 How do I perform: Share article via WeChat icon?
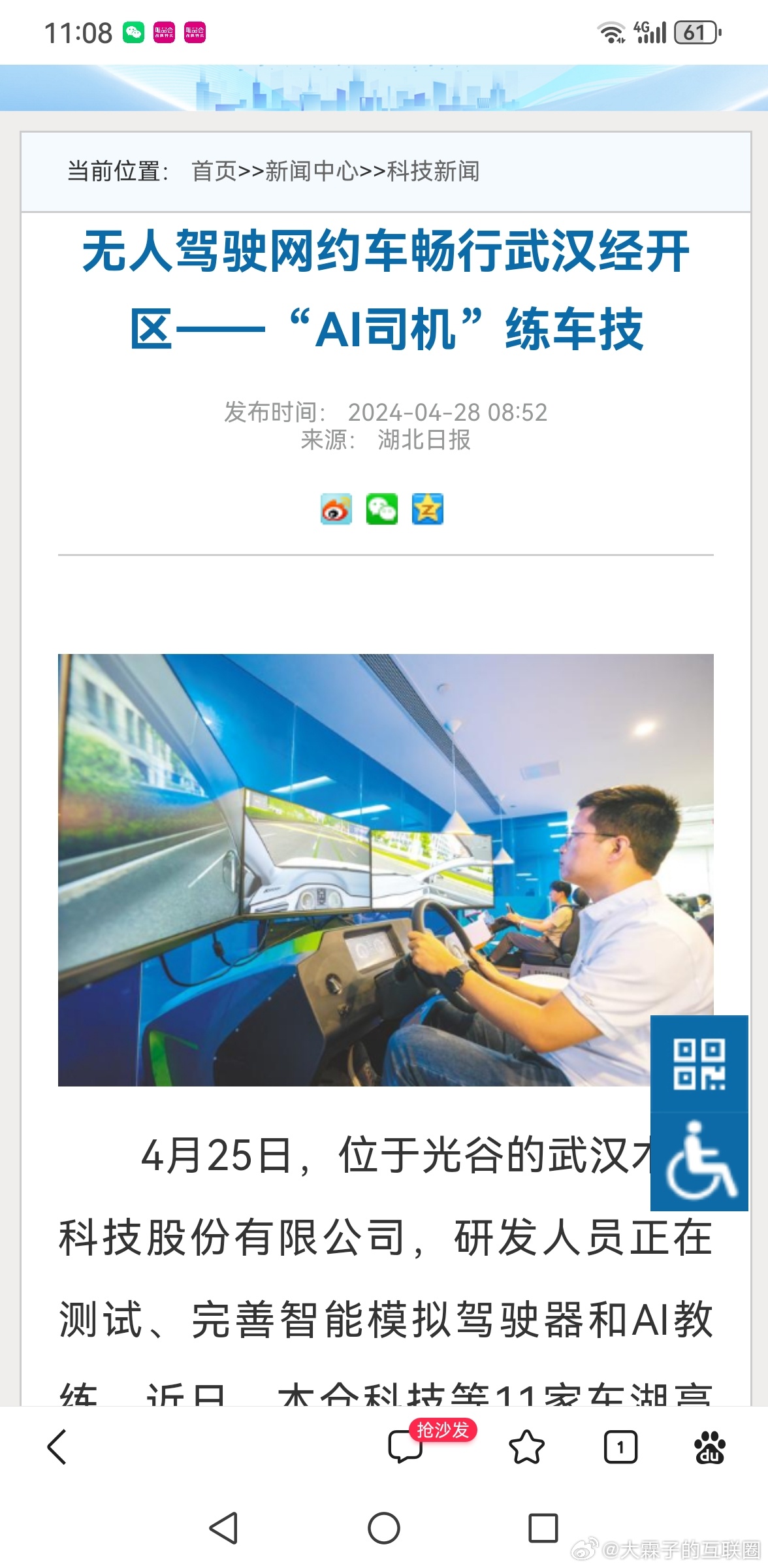pos(382,509)
